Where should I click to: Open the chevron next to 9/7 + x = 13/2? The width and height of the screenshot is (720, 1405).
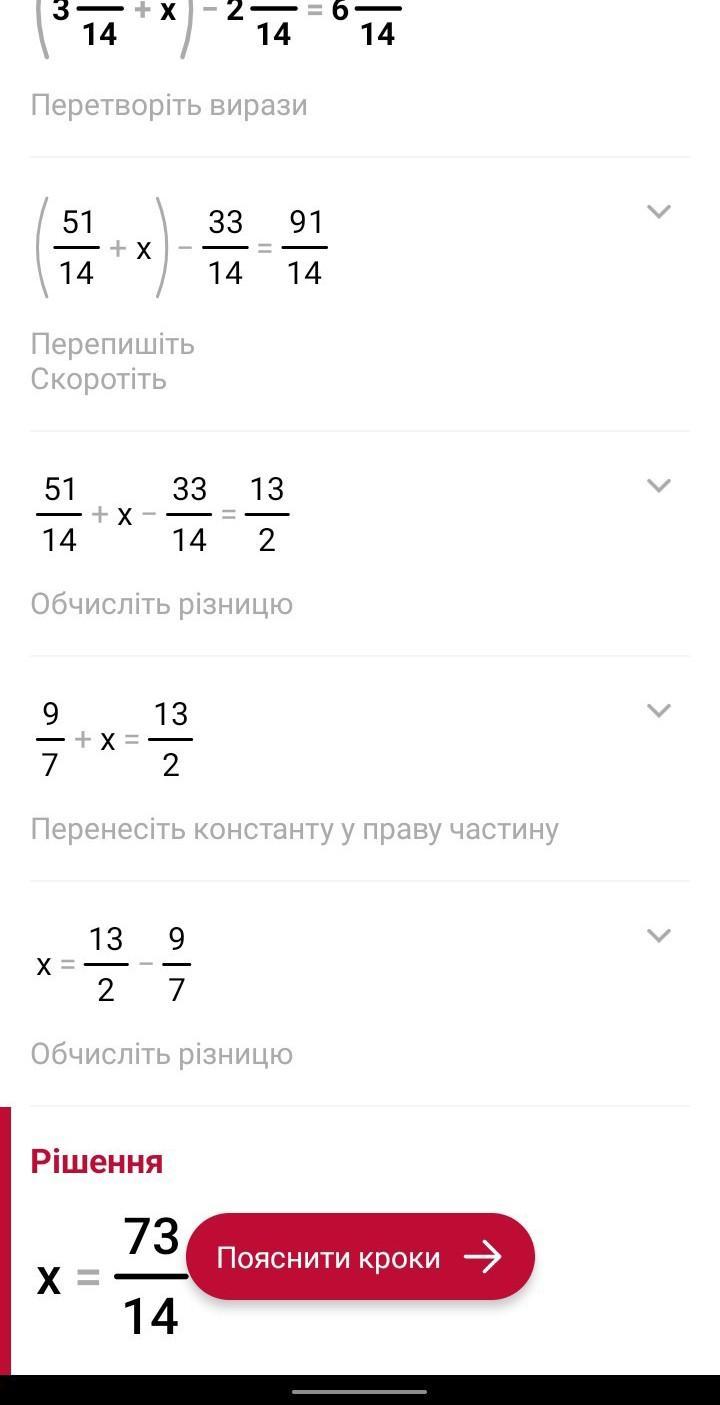tap(658, 711)
